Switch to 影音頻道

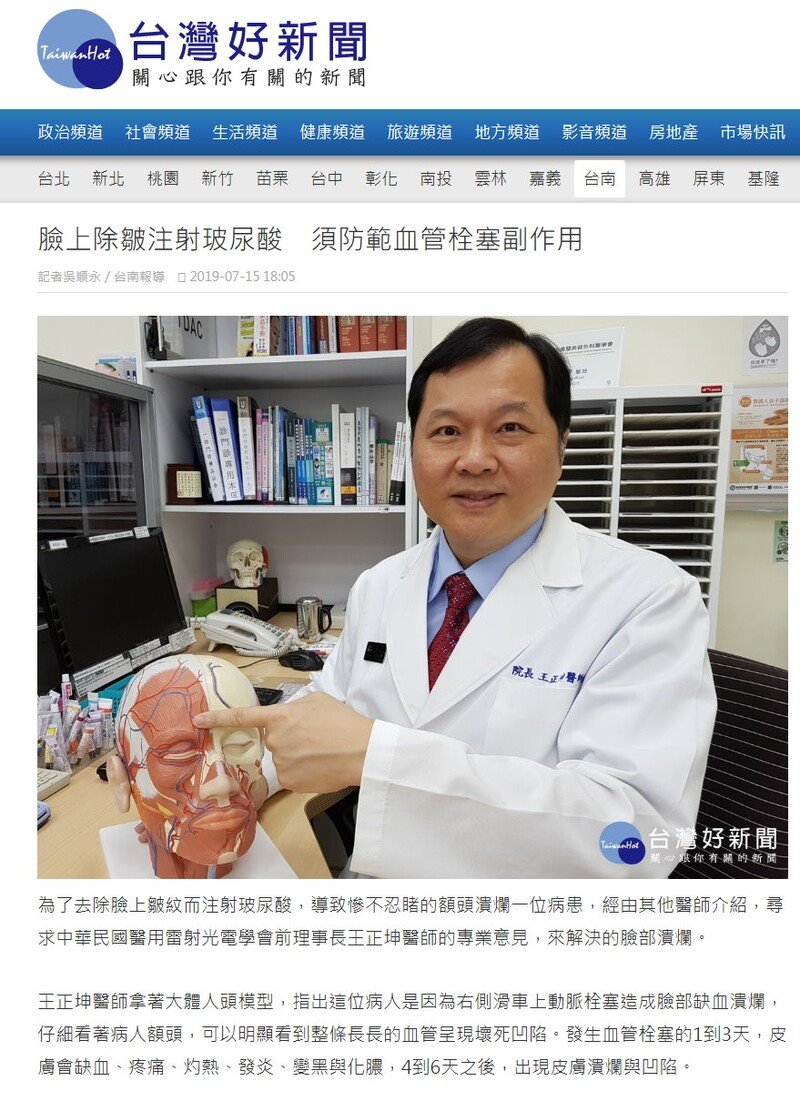(x=594, y=132)
